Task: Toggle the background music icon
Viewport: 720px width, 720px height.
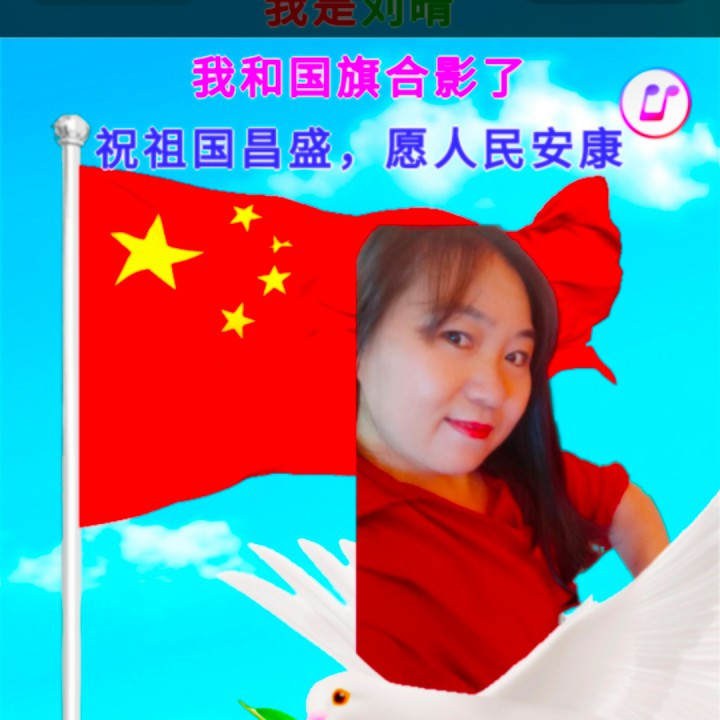Action: (x=655, y=103)
